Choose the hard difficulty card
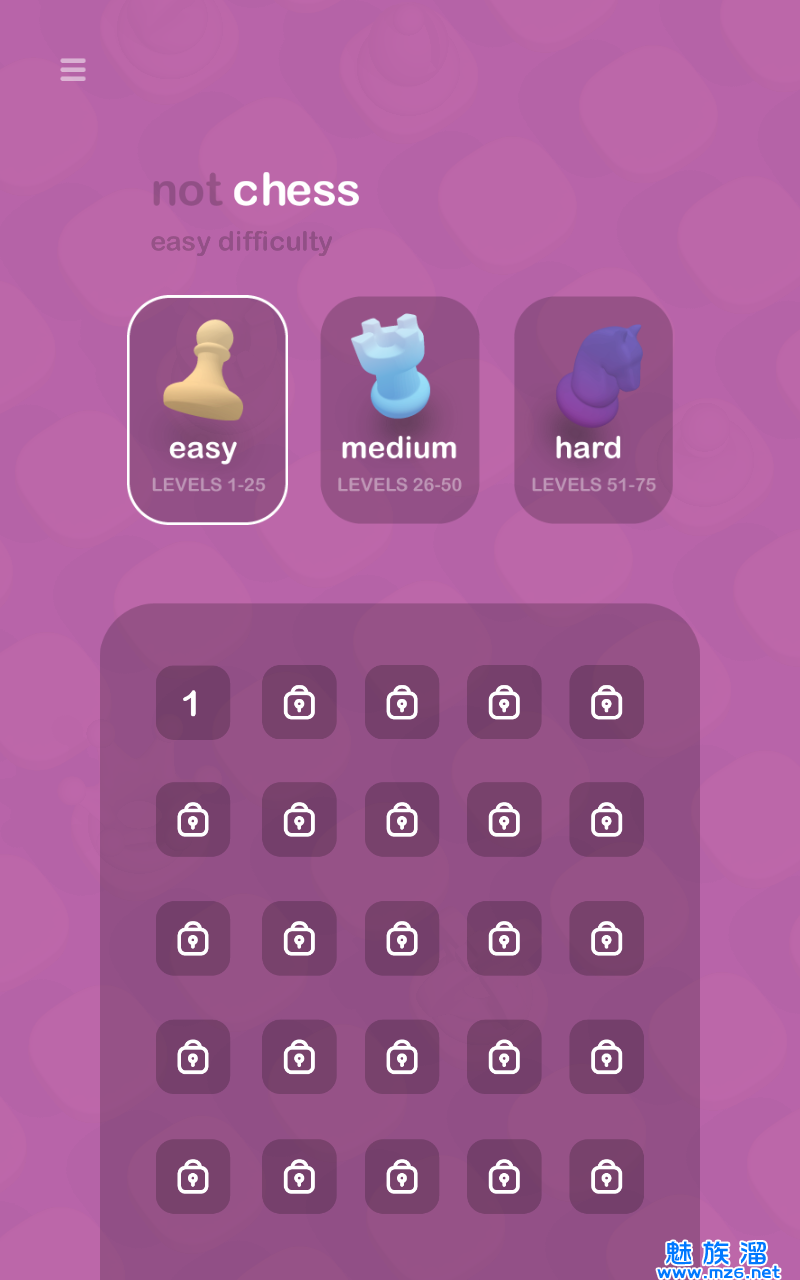 593,410
